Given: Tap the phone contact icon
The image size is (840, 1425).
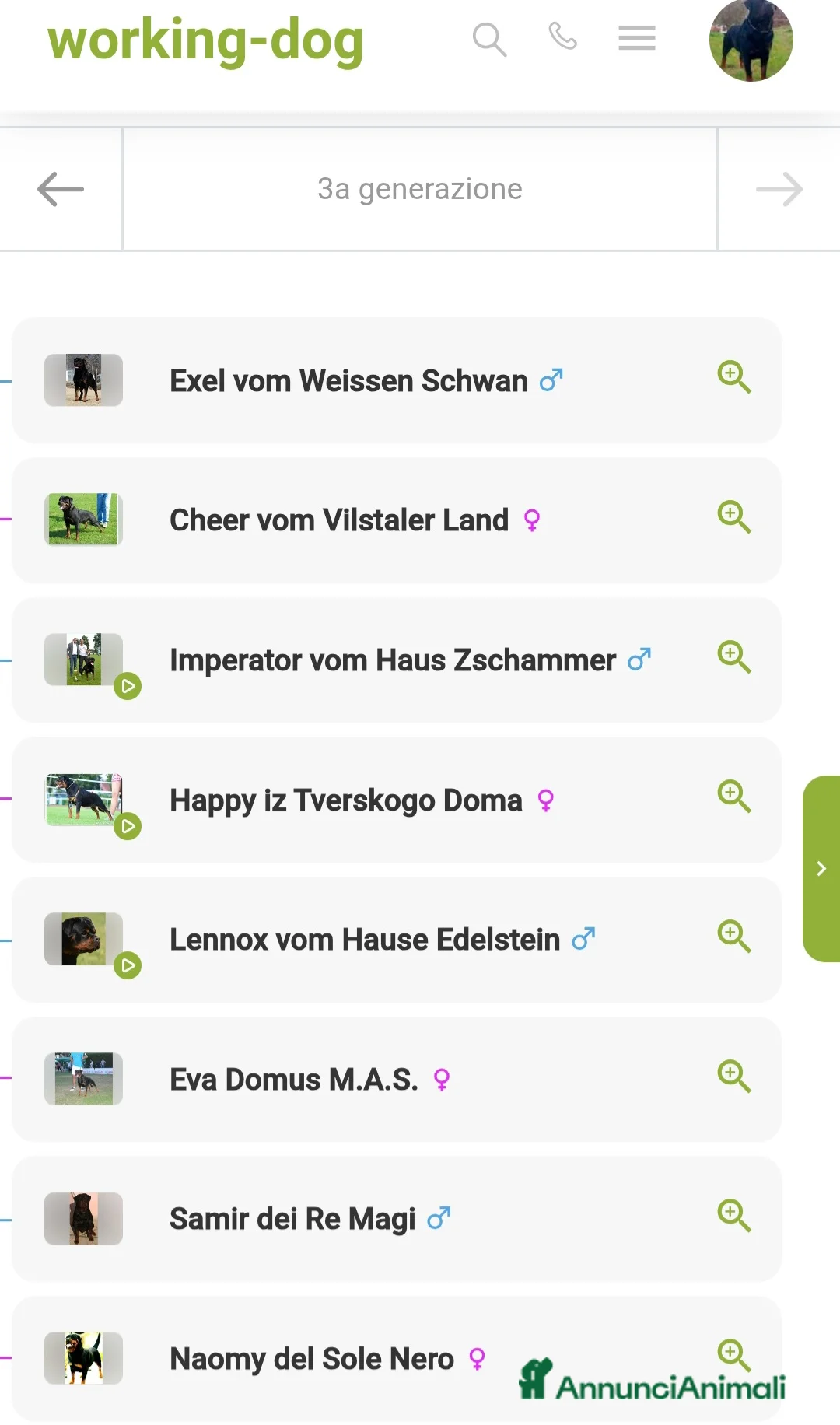Looking at the screenshot, I should (x=562, y=37).
